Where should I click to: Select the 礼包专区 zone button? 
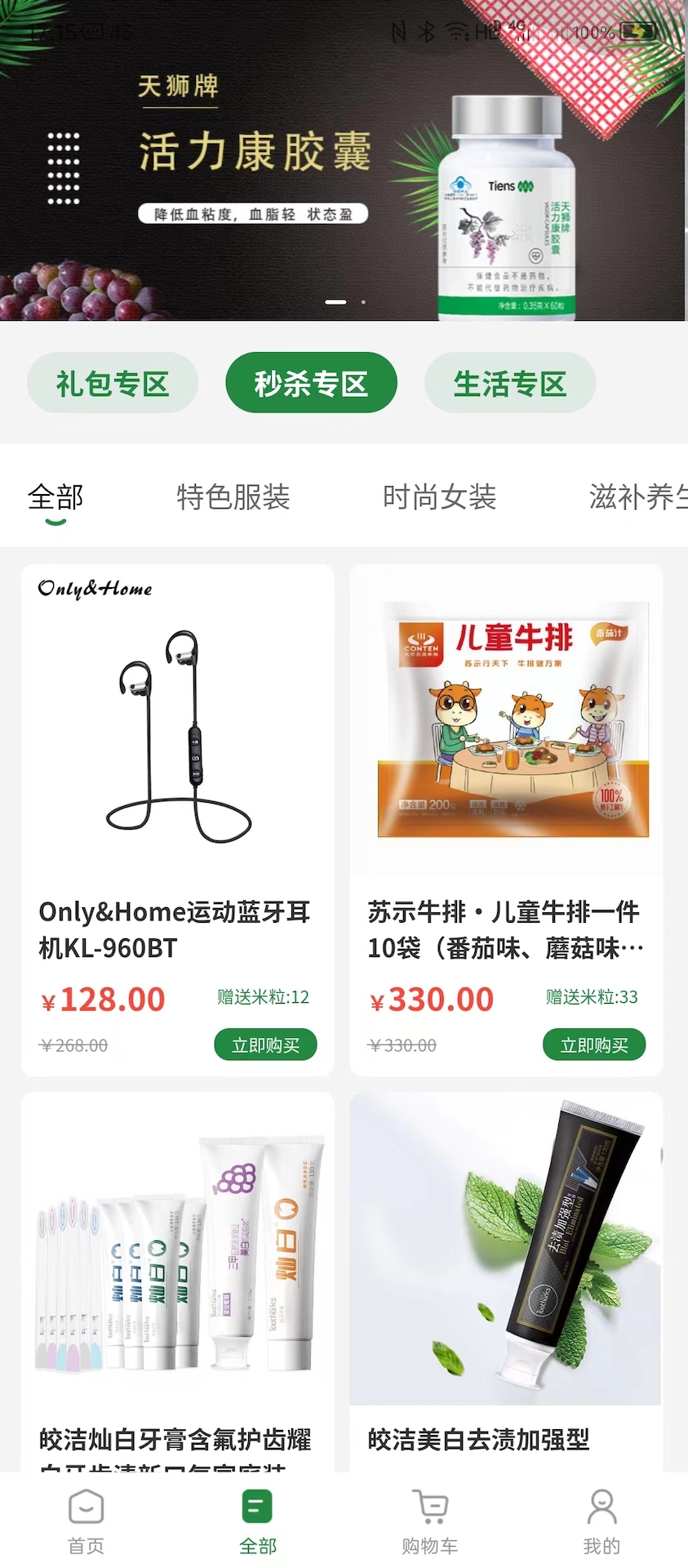coord(113,383)
